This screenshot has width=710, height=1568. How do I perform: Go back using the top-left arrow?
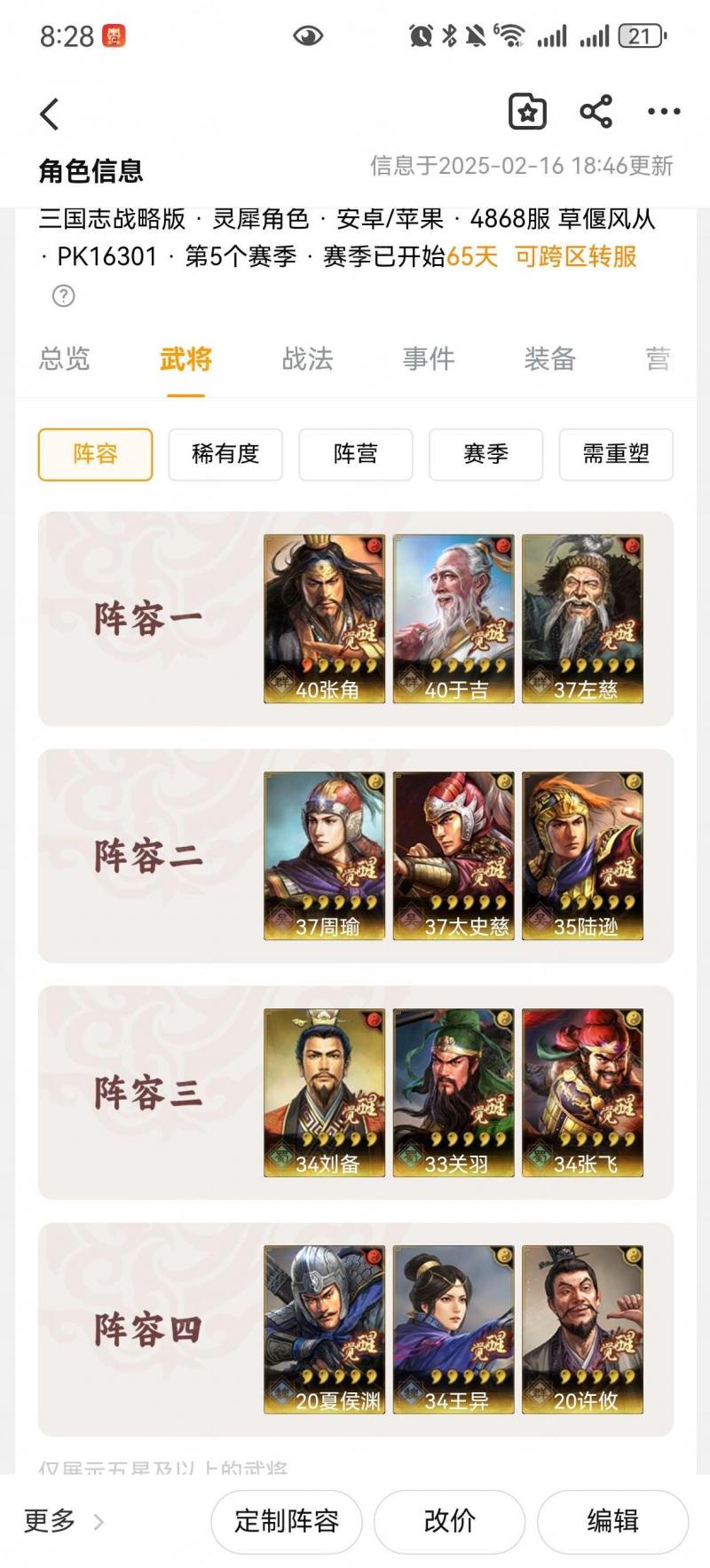click(x=50, y=114)
